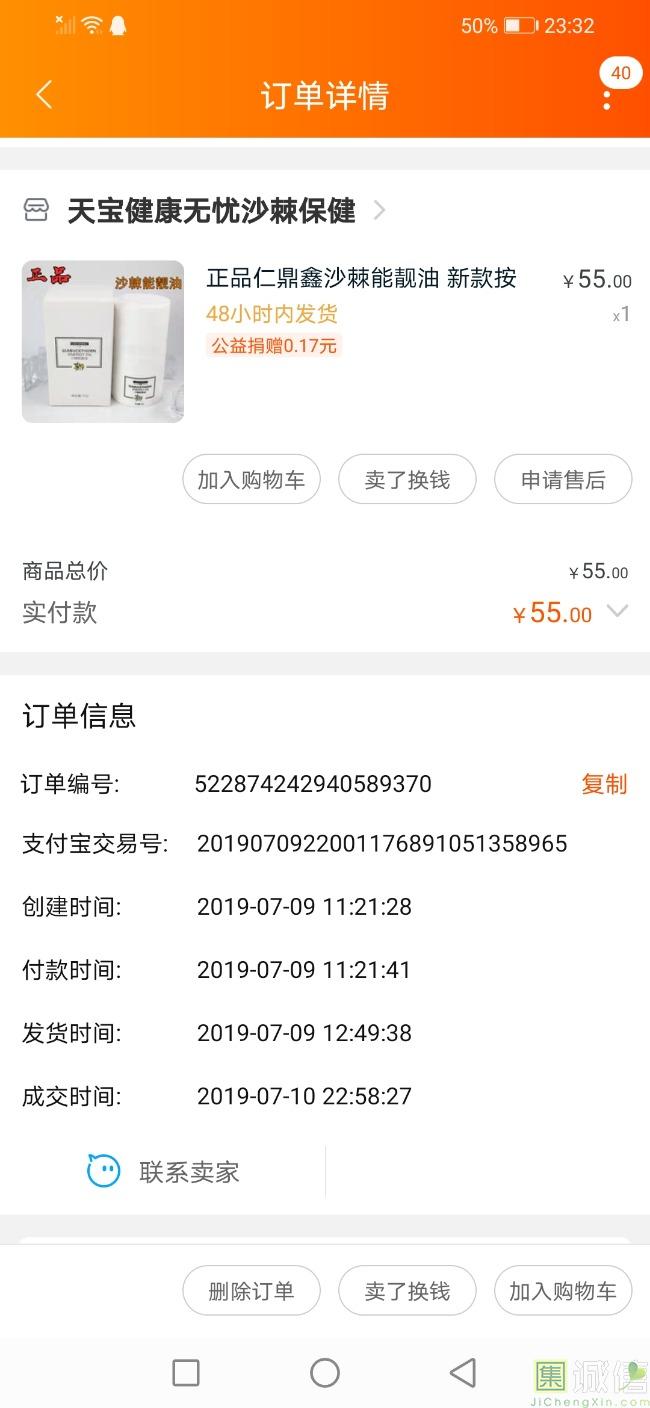Open the 正品仁鼎鑫沙棘能靓油 product image

pyautogui.click(x=103, y=342)
